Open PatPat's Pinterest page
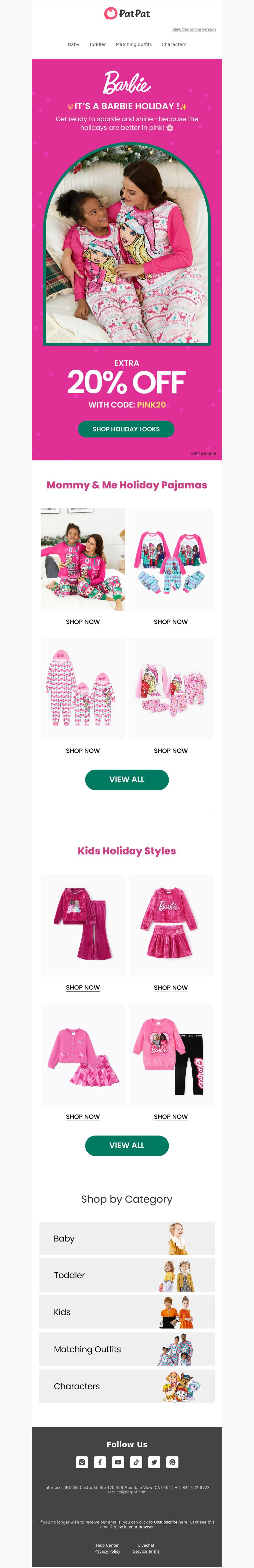 point(172,1462)
